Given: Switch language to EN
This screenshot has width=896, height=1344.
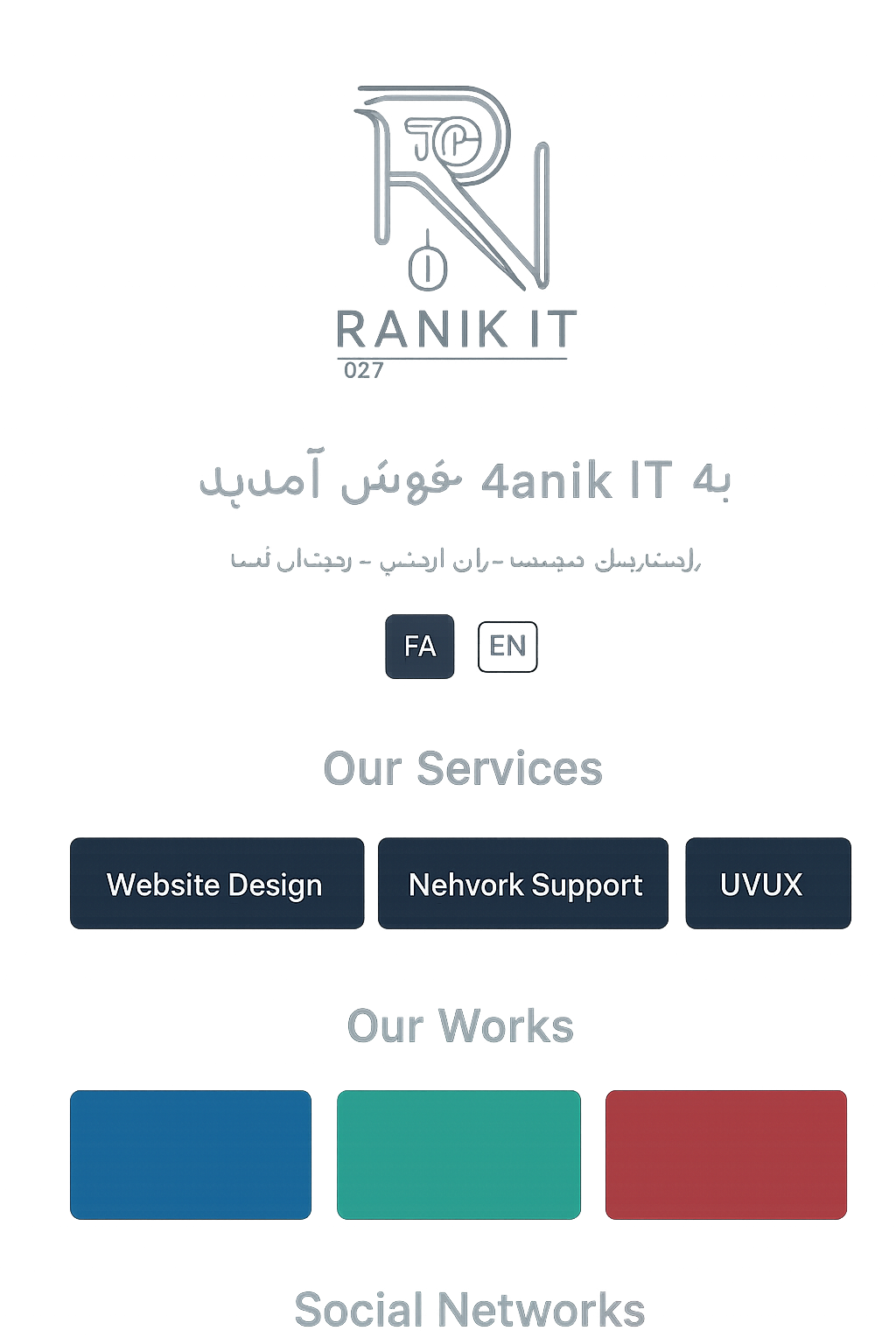Looking at the screenshot, I should 507,647.
